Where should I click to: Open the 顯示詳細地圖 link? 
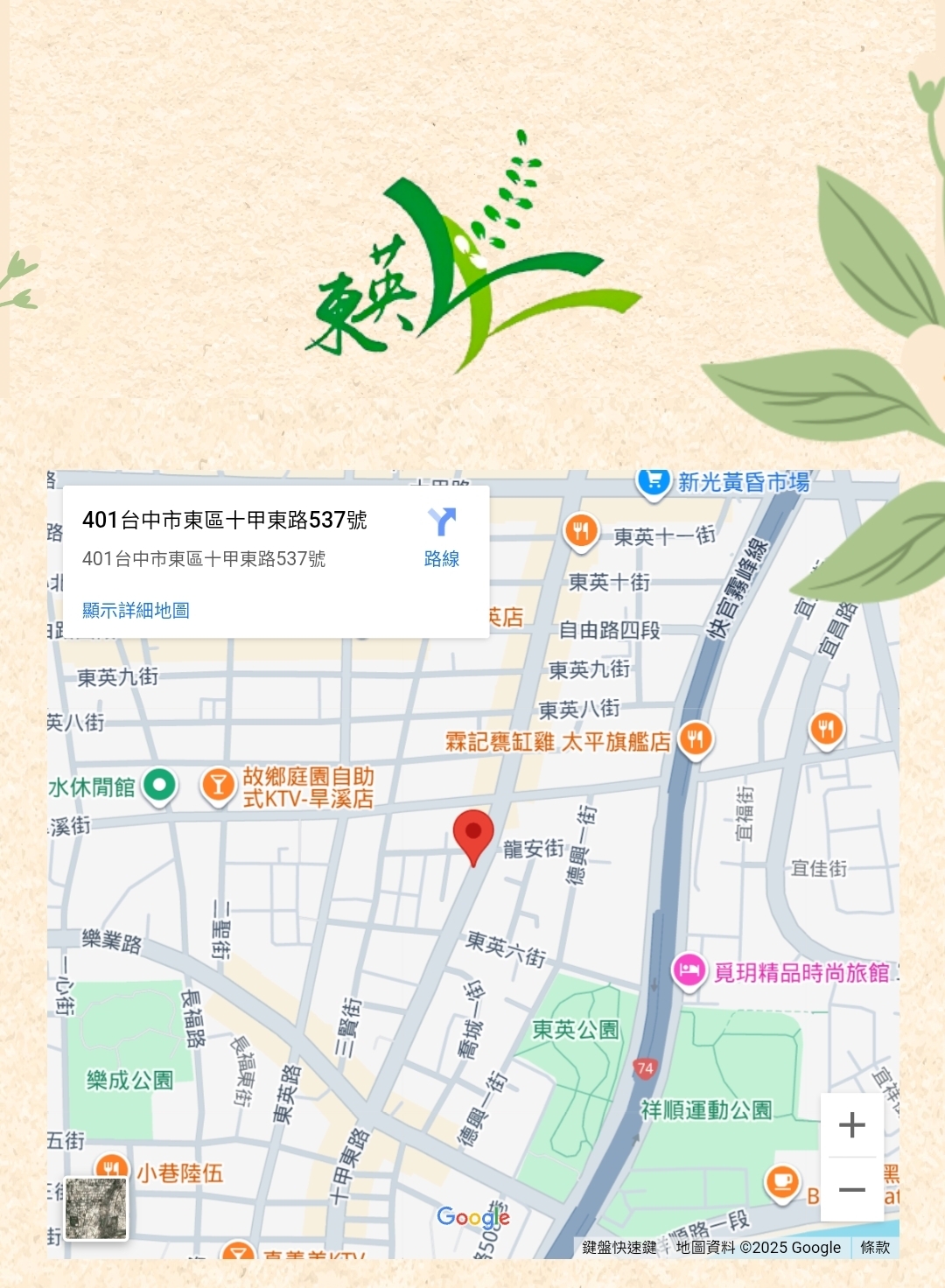pos(136,610)
